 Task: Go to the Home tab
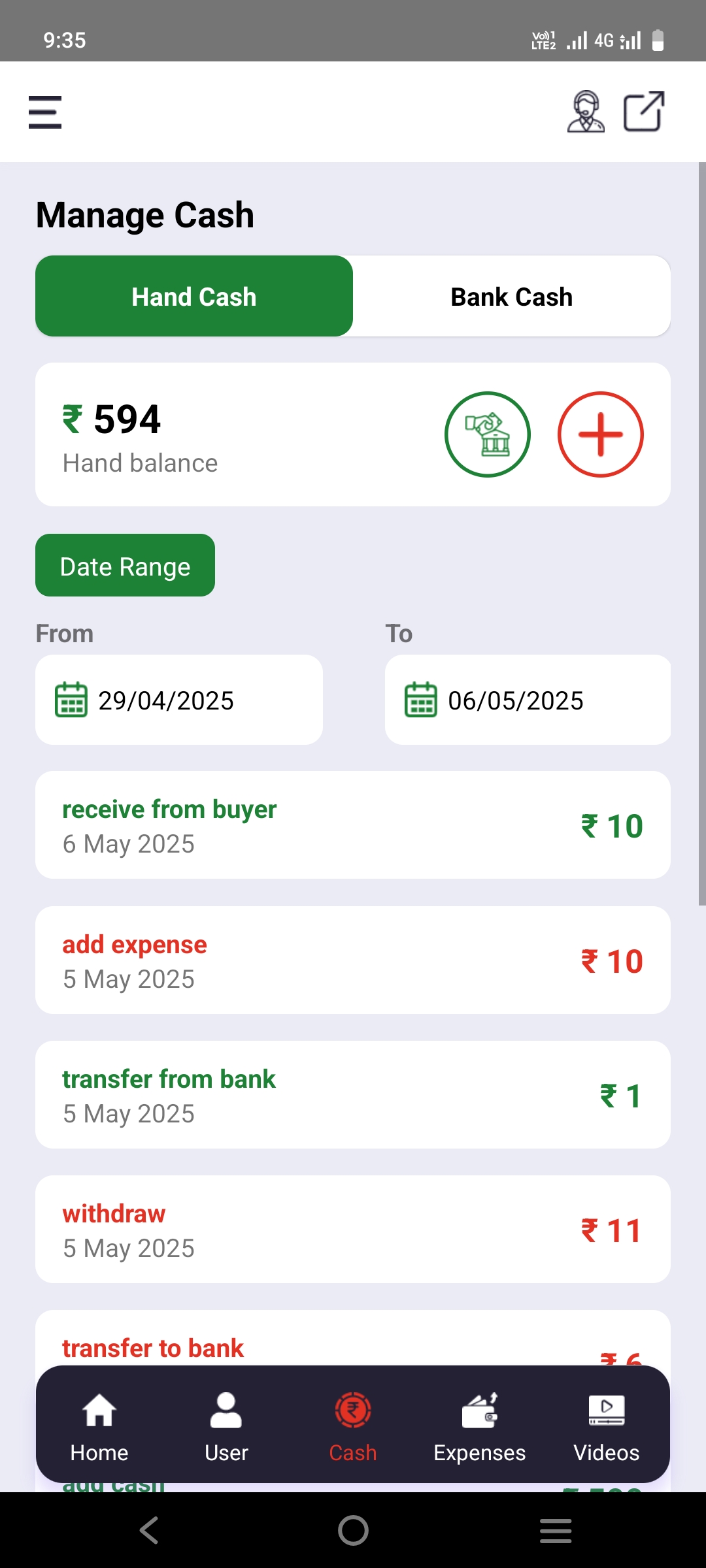(x=99, y=1426)
